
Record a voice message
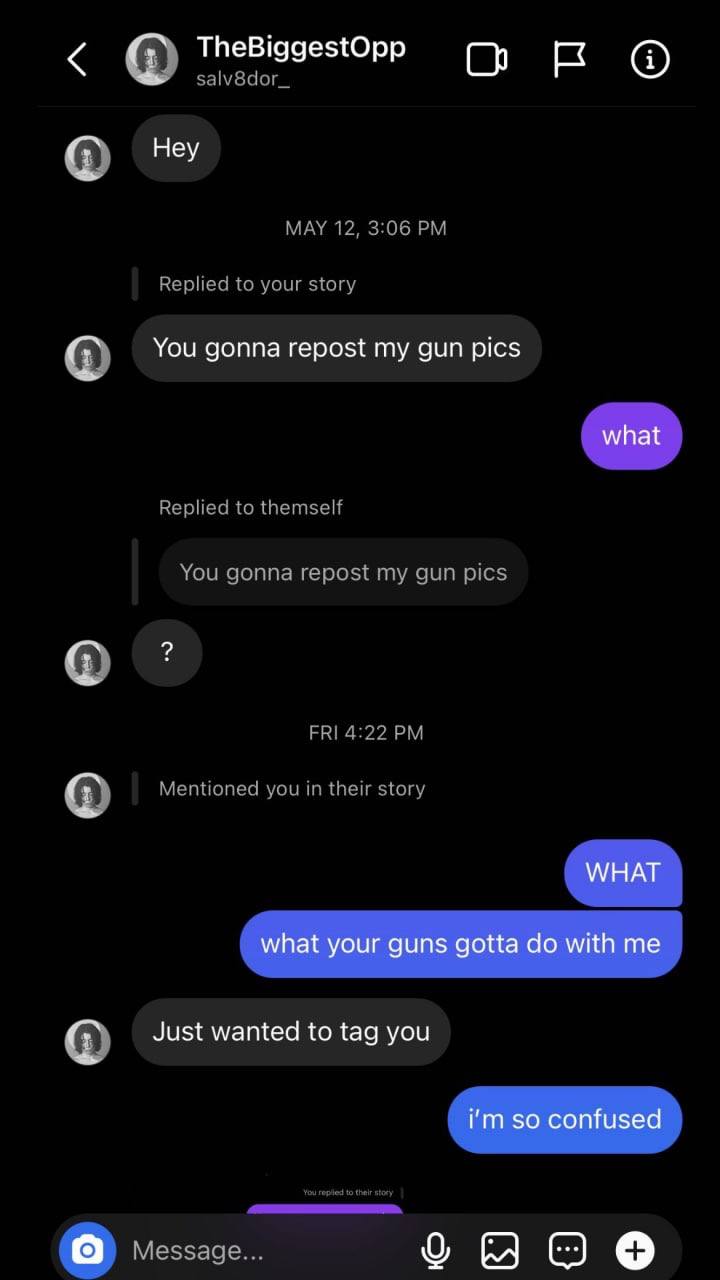click(x=435, y=1250)
